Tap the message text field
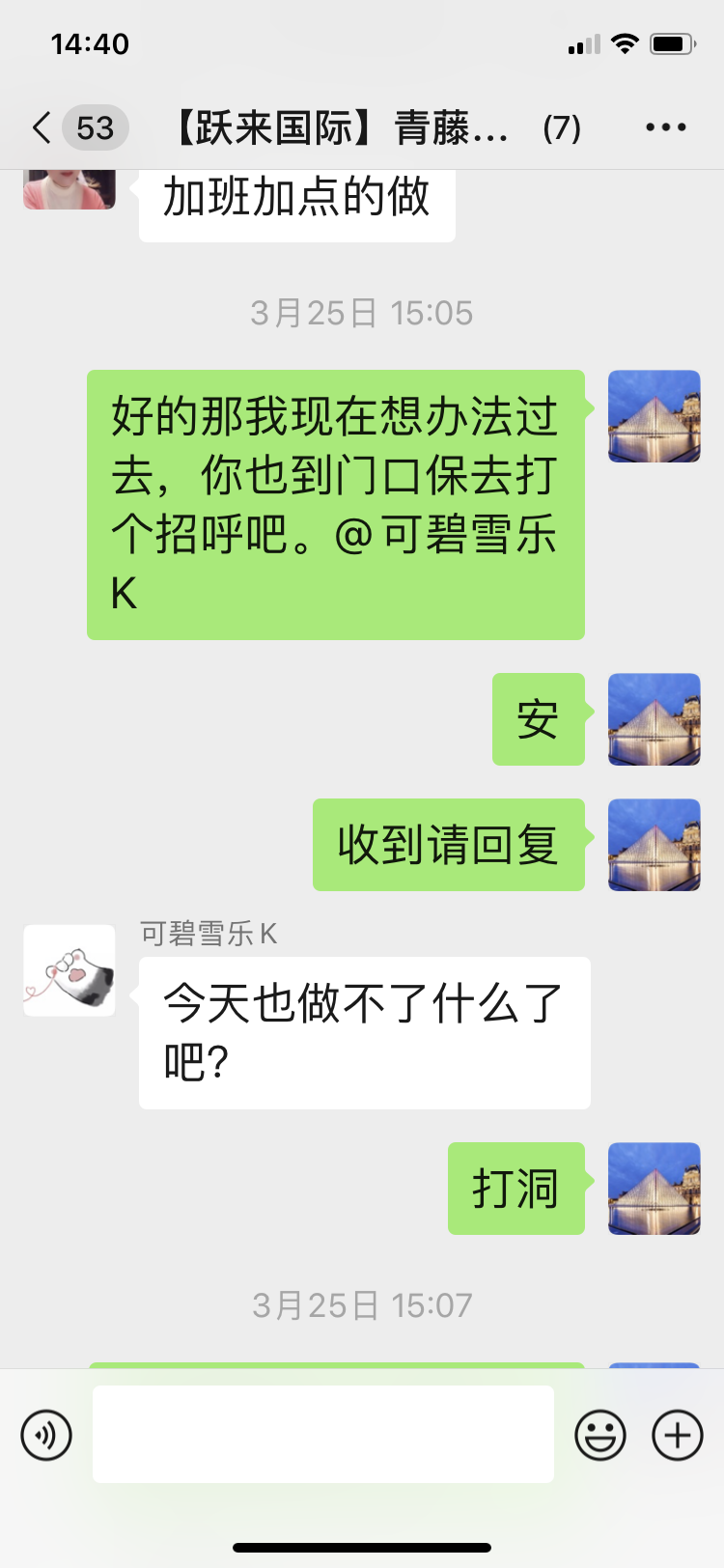 323,1434
